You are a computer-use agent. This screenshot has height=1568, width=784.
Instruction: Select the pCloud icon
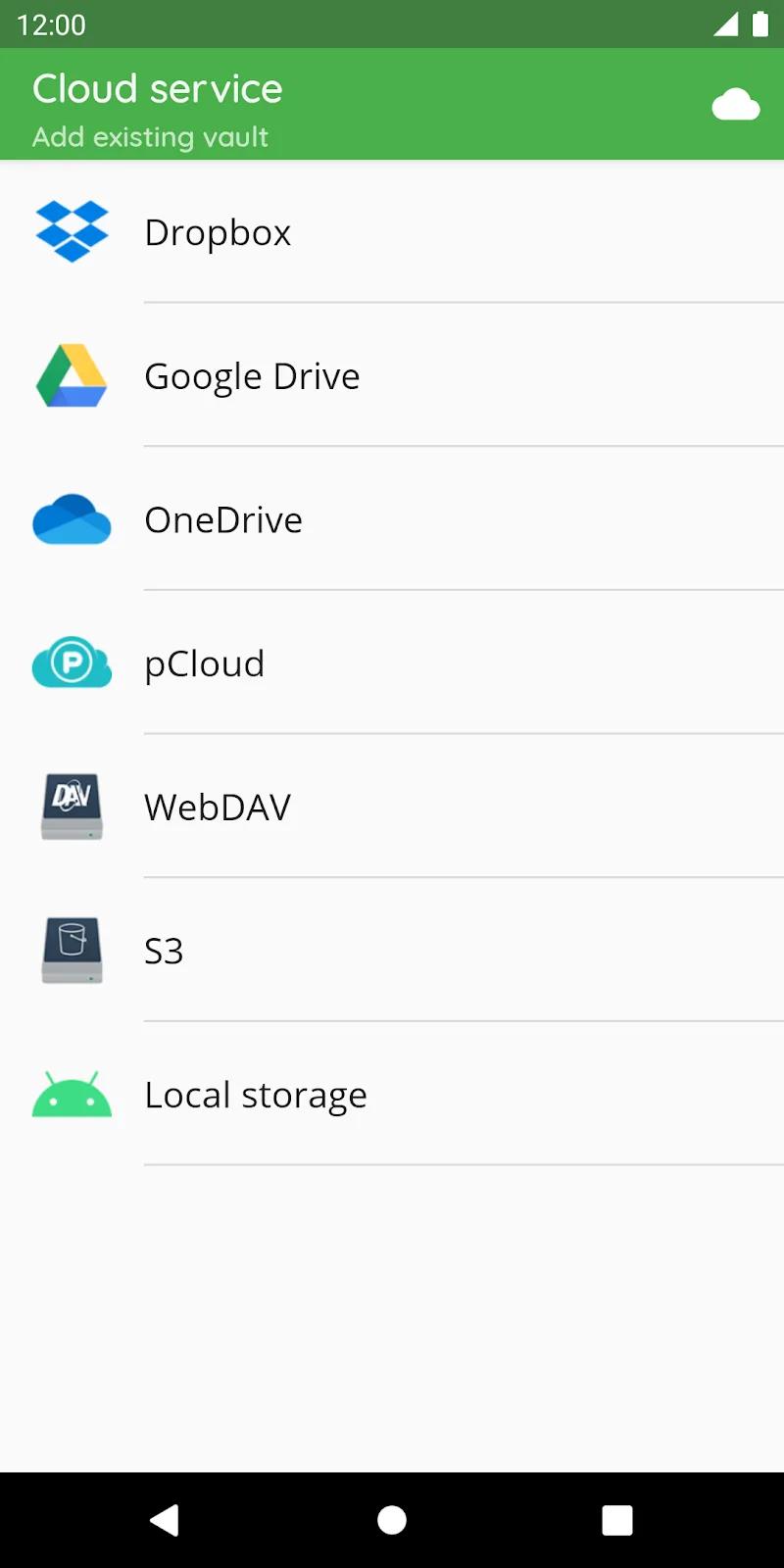72,663
